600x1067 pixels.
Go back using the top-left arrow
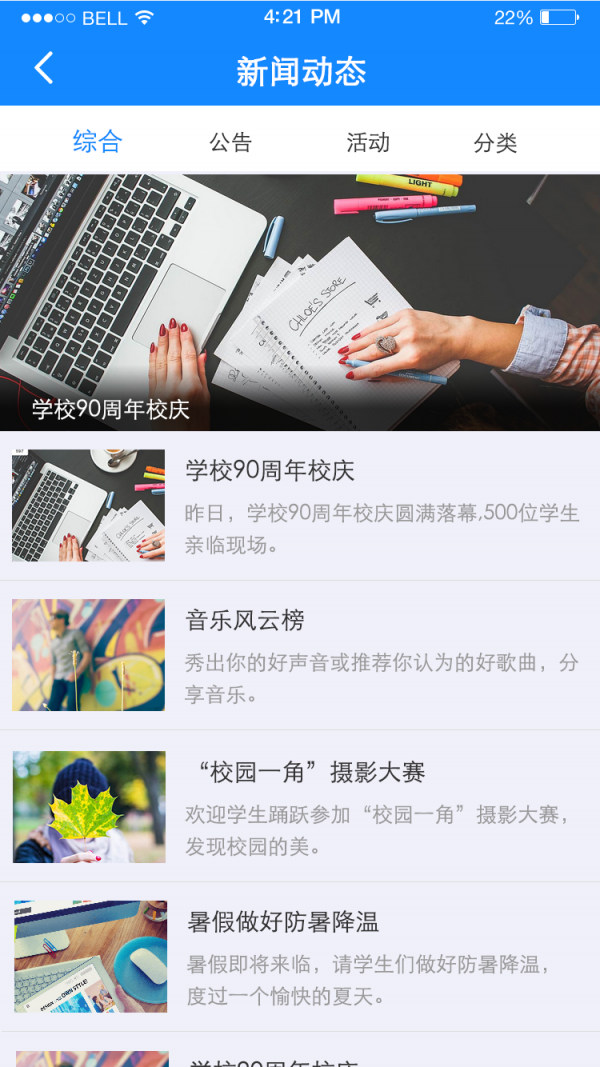coord(43,69)
